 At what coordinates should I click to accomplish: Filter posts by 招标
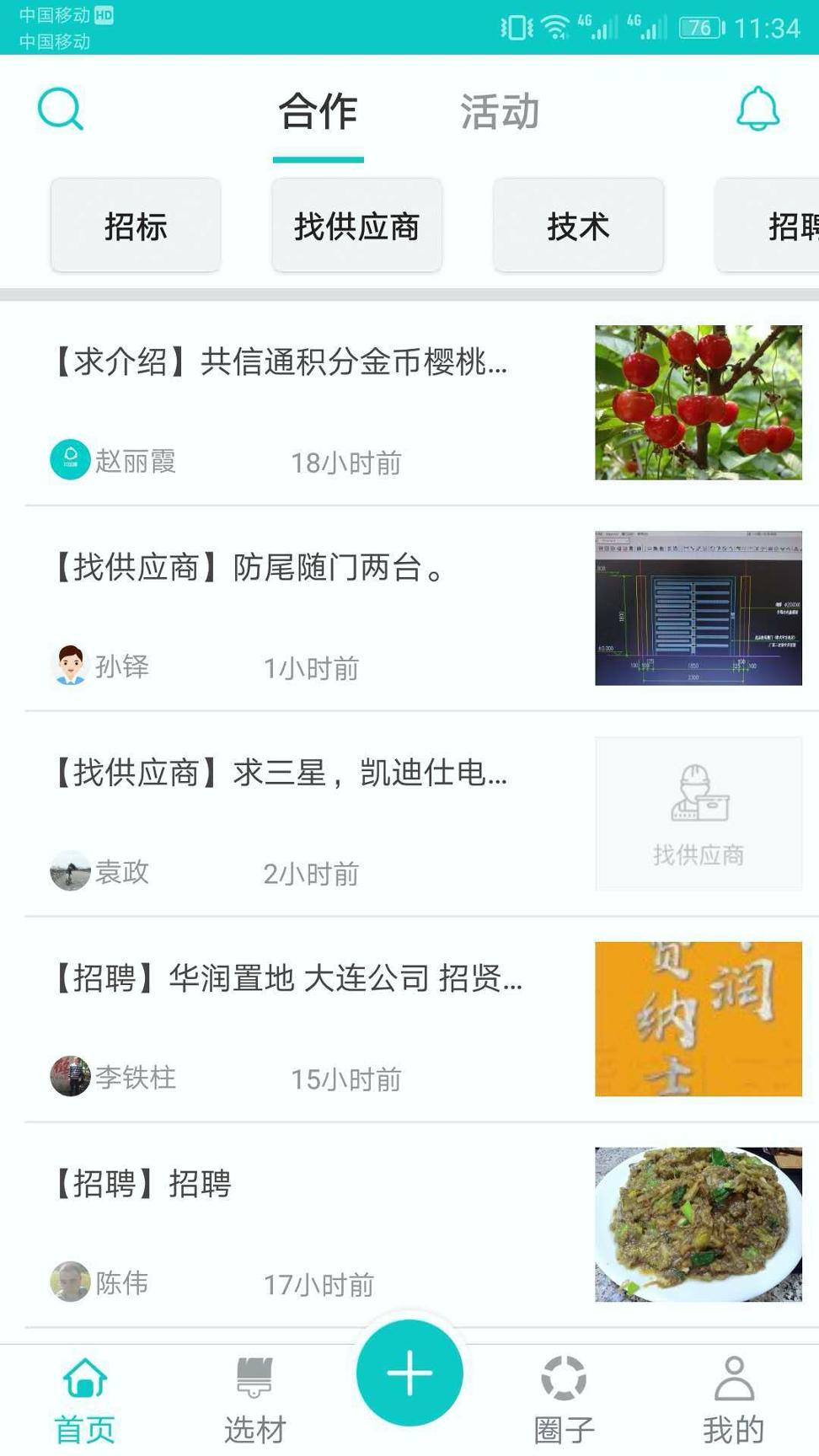coord(135,225)
